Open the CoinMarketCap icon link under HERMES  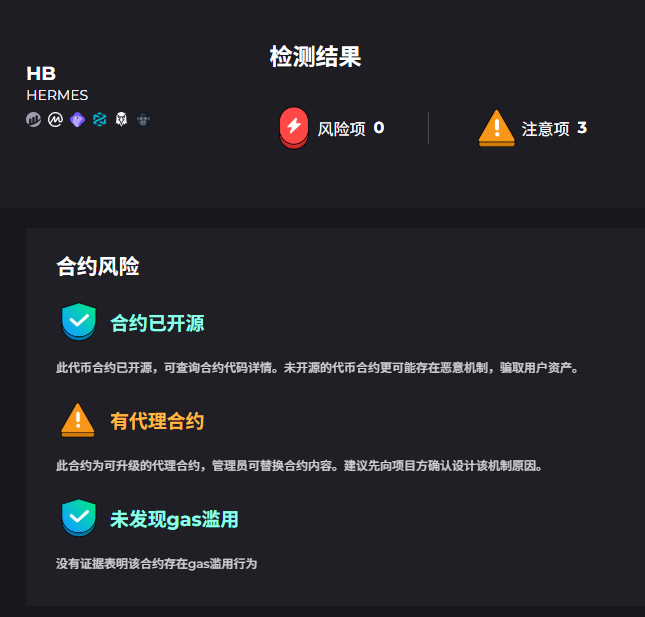click(55, 120)
